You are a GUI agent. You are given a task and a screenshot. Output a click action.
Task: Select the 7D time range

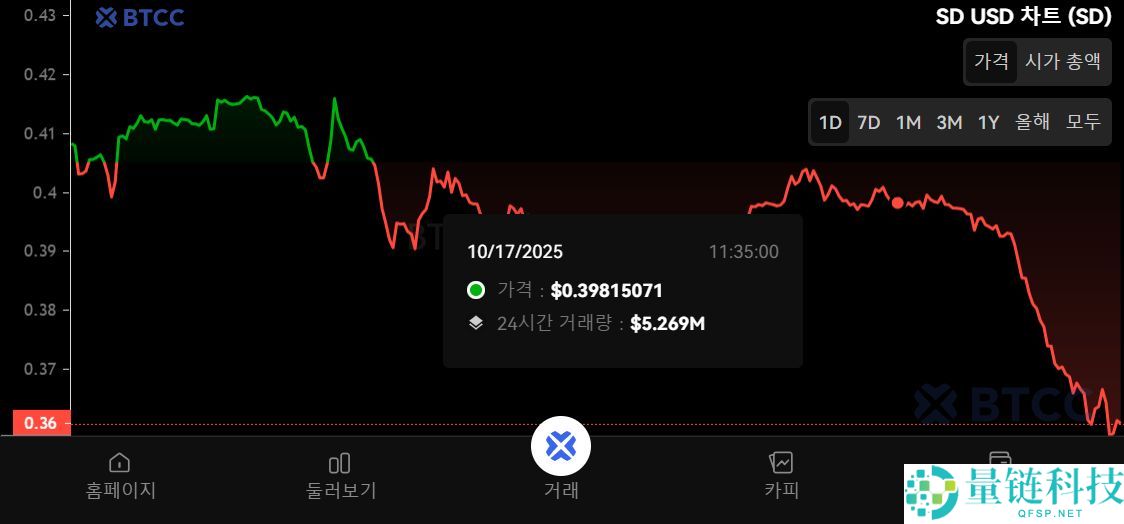869,122
